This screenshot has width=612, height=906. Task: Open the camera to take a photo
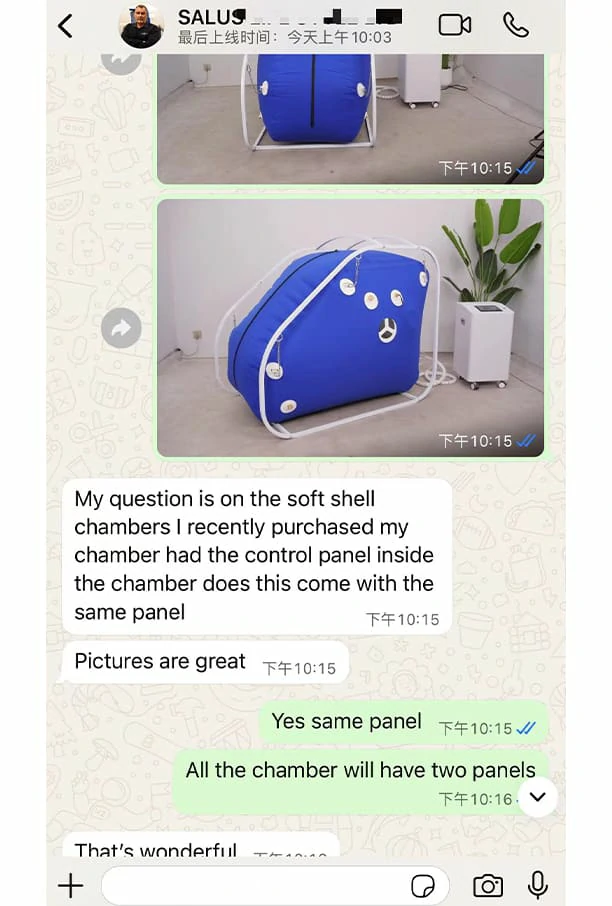(488, 885)
